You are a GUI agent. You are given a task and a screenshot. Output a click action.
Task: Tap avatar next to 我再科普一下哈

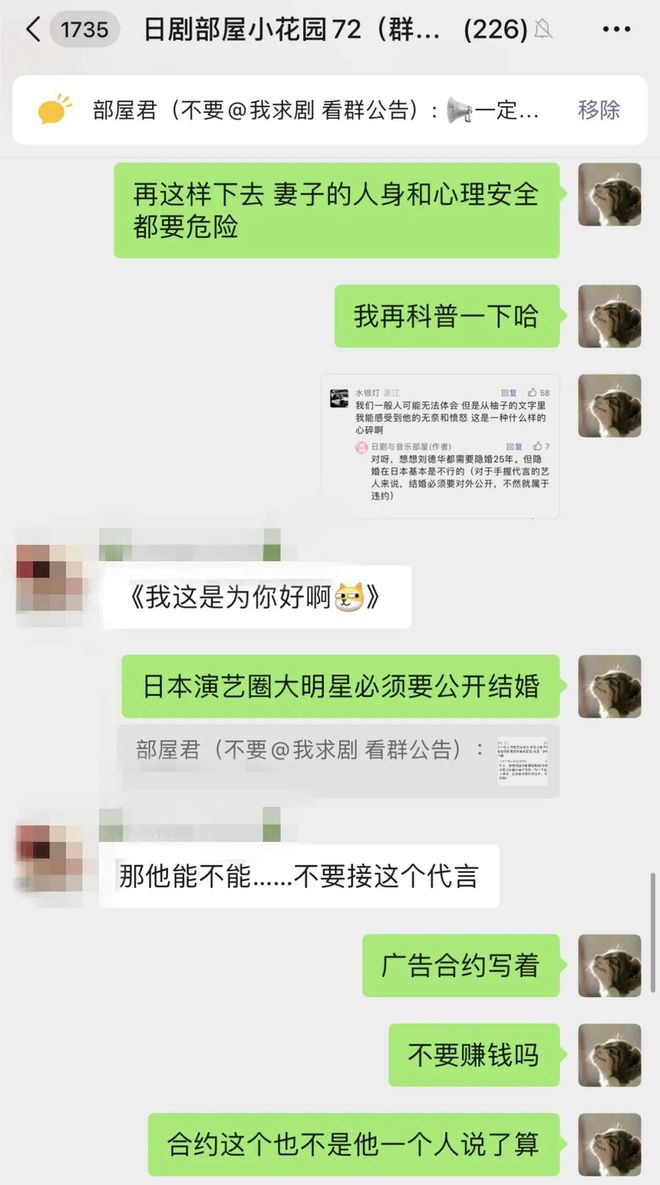coord(609,316)
